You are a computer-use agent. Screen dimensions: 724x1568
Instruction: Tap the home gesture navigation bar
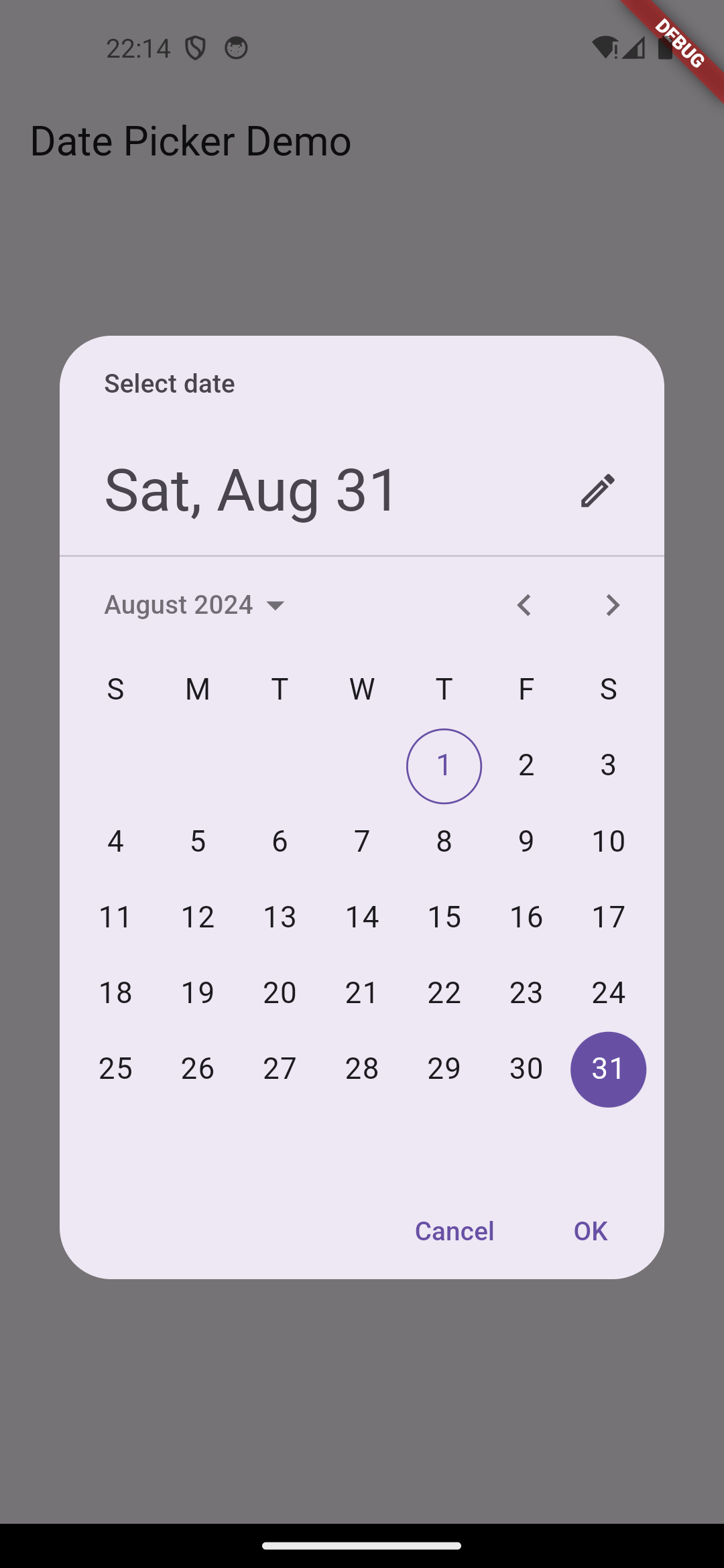362,1543
